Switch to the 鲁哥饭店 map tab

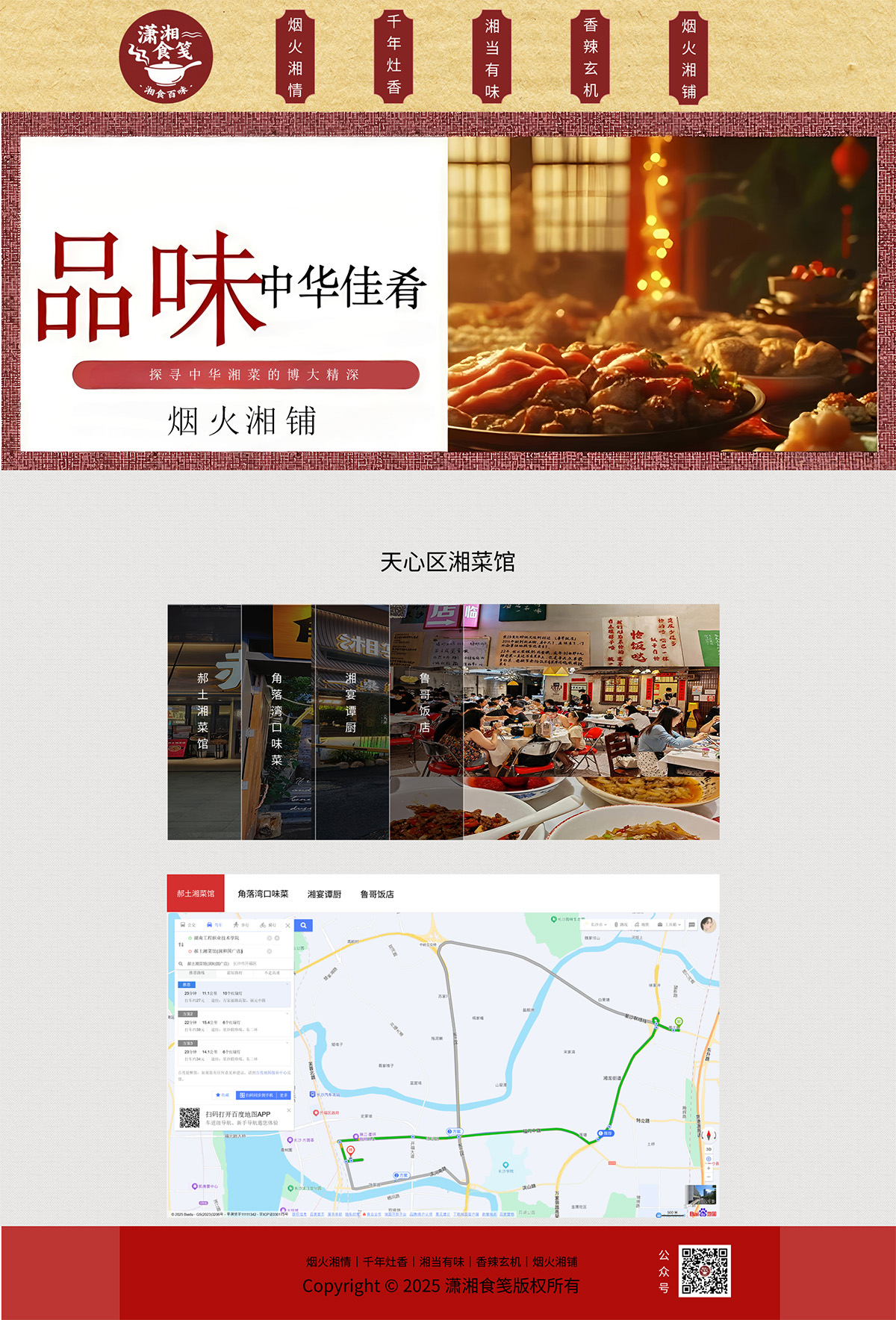pyautogui.click(x=377, y=894)
